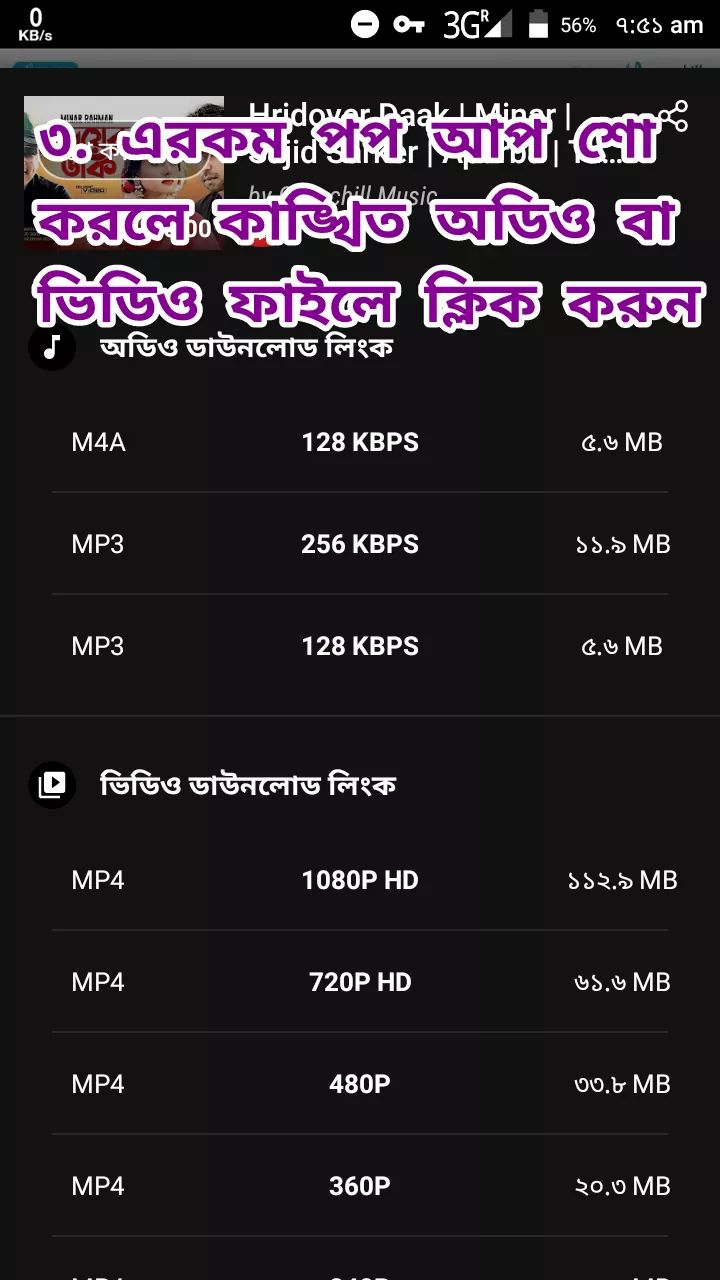Viewport: 720px width, 1280px height.
Task: Pick the MP4 1080P HD video link
Action: pyautogui.click(x=360, y=880)
